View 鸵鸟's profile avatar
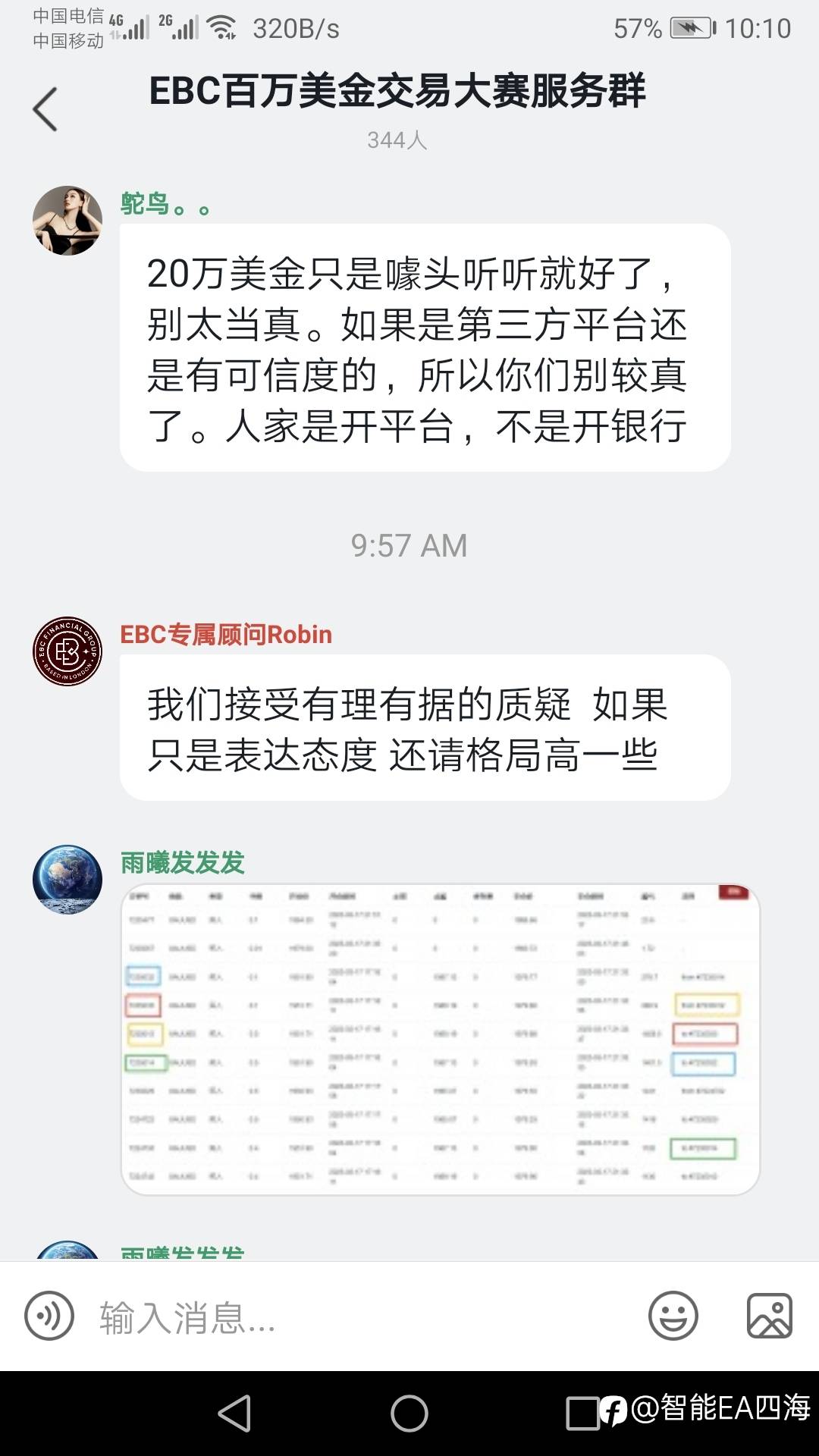Viewport: 819px width, 1456px height. [x=67, y=221]
